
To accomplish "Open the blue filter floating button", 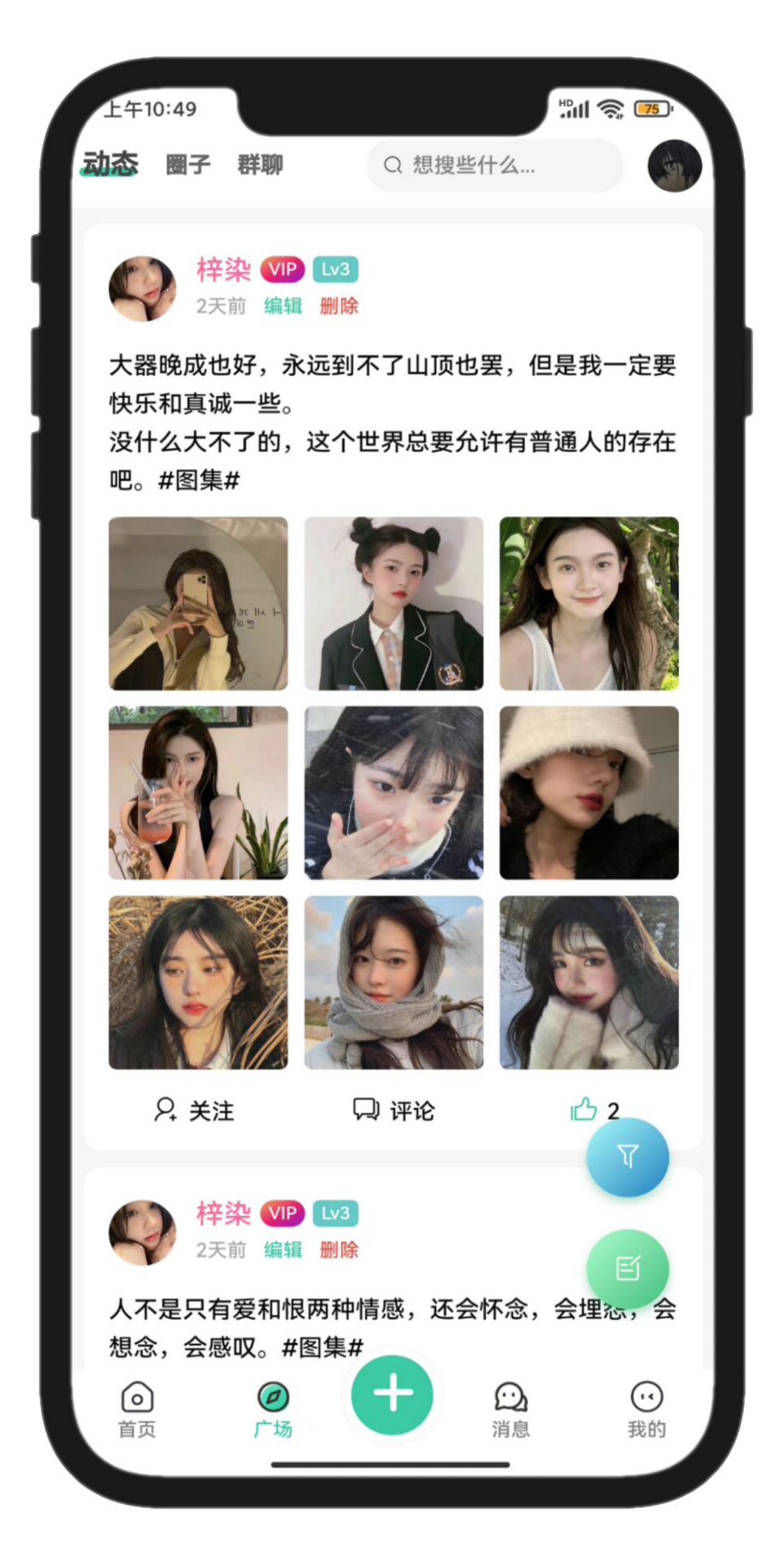I will pyautogui.click(x=628, y=1157).
